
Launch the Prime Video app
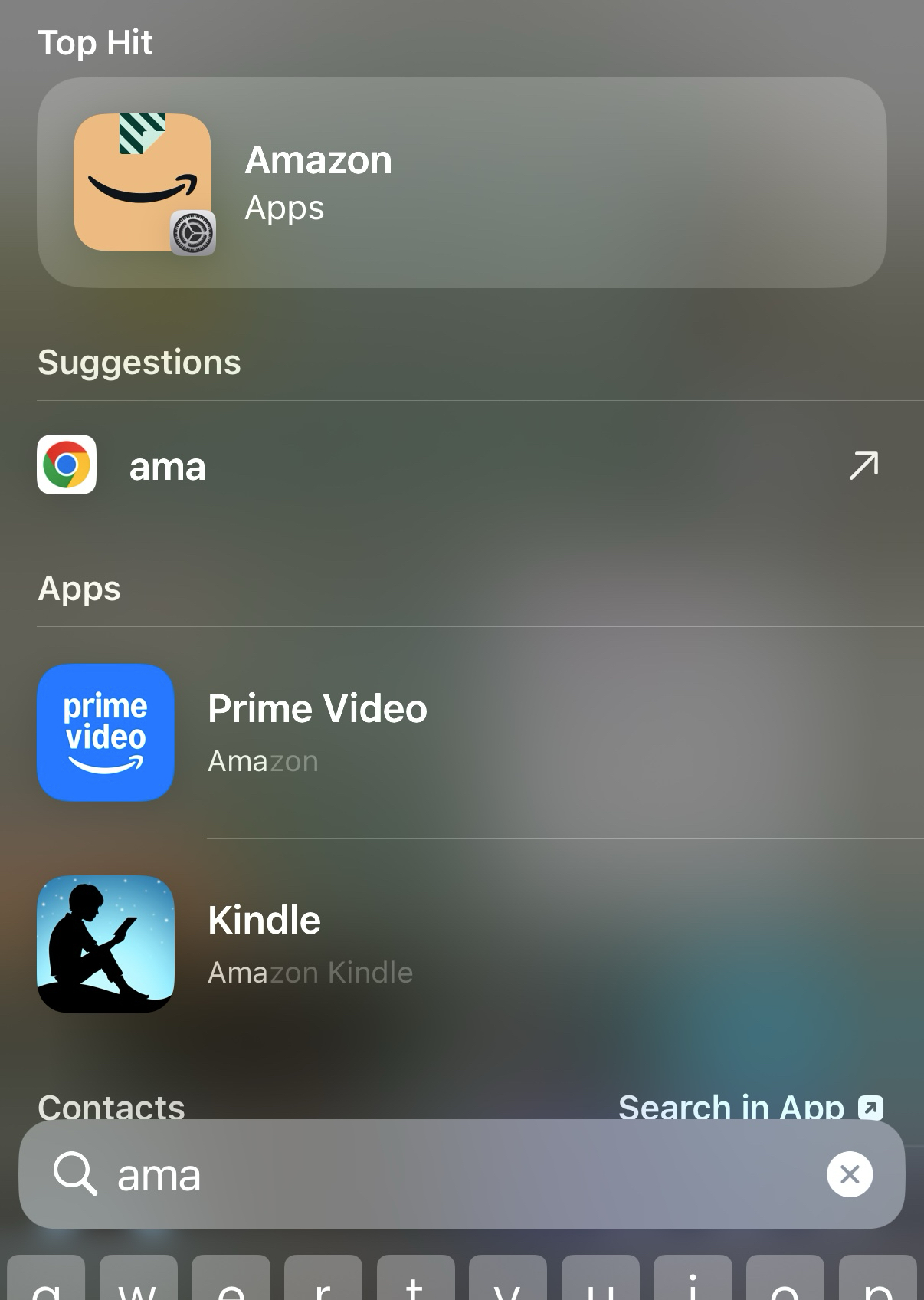106,733
